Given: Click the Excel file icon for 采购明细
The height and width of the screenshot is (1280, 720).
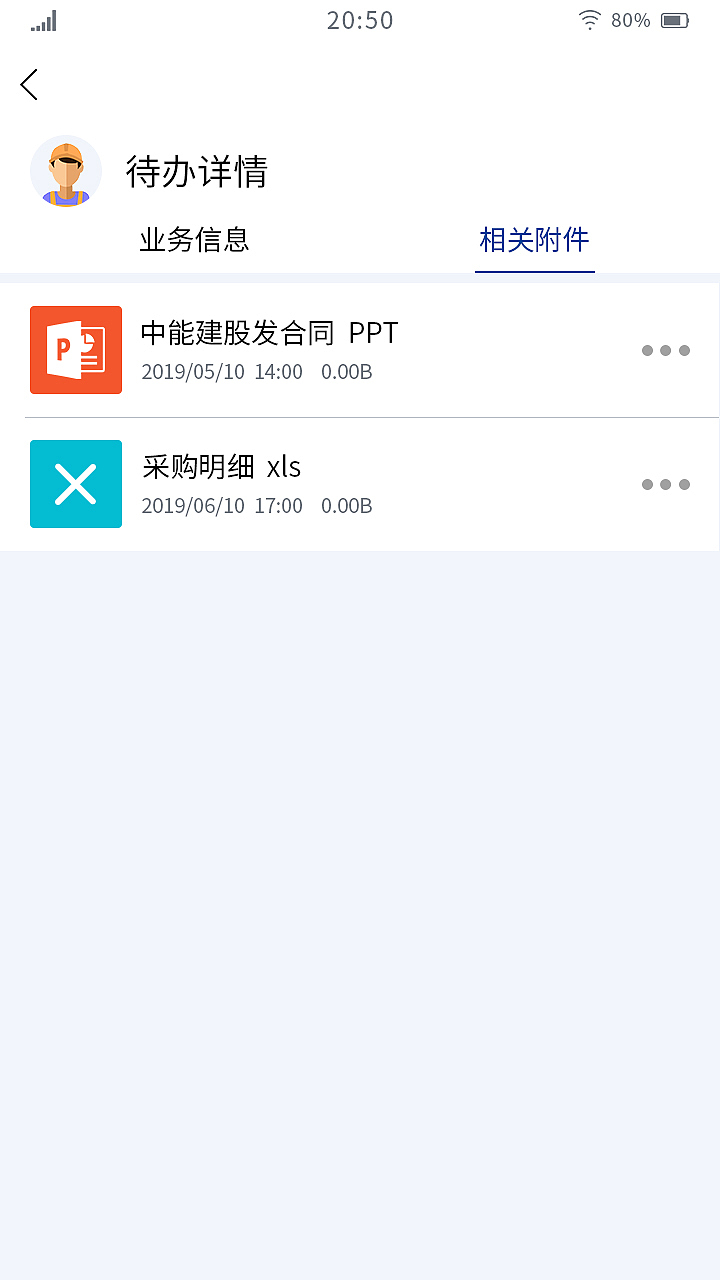Looking at the screenshot, I should coord(76,484).
